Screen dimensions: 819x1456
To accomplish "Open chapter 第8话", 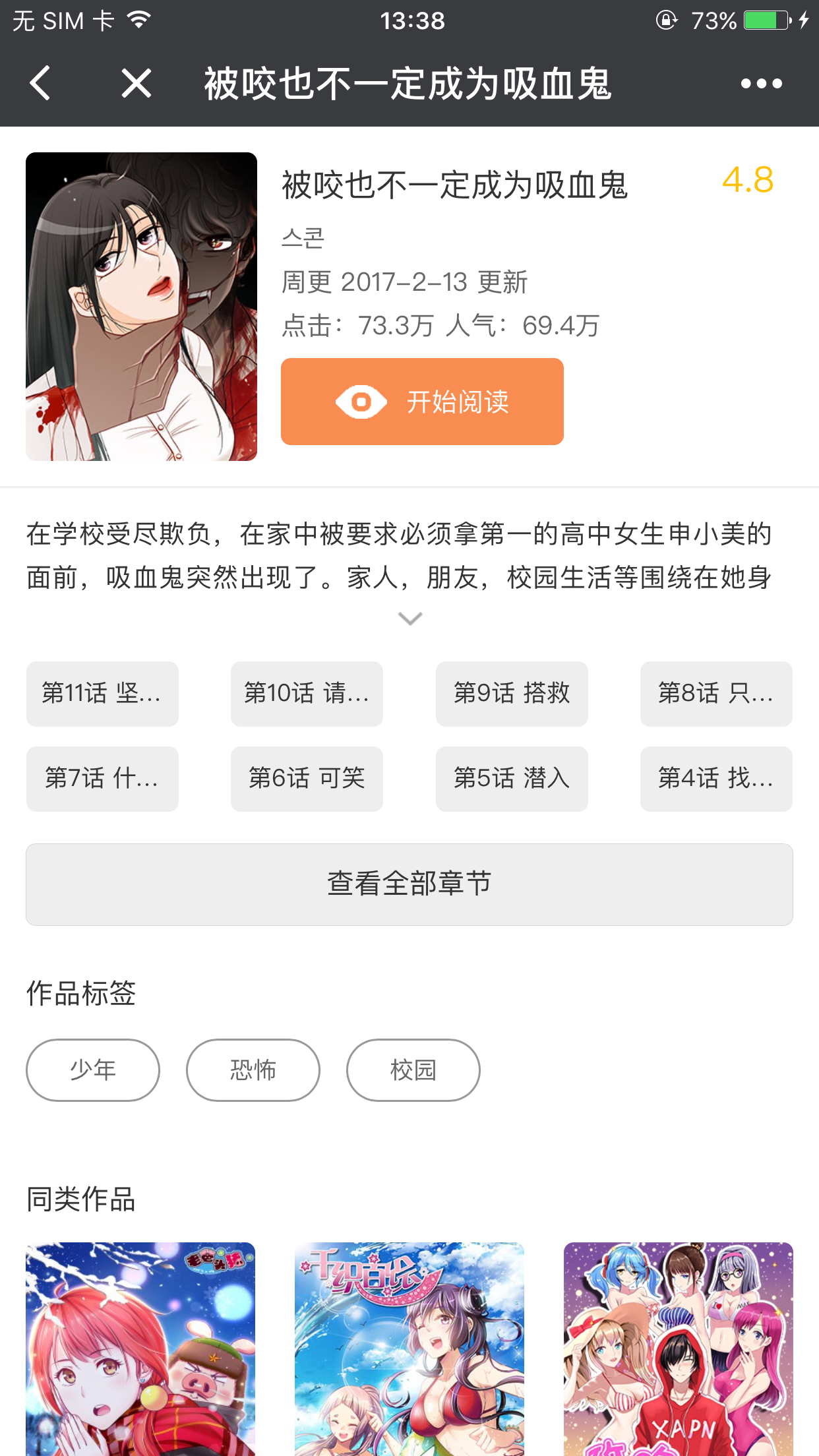I will pos(716,694).
